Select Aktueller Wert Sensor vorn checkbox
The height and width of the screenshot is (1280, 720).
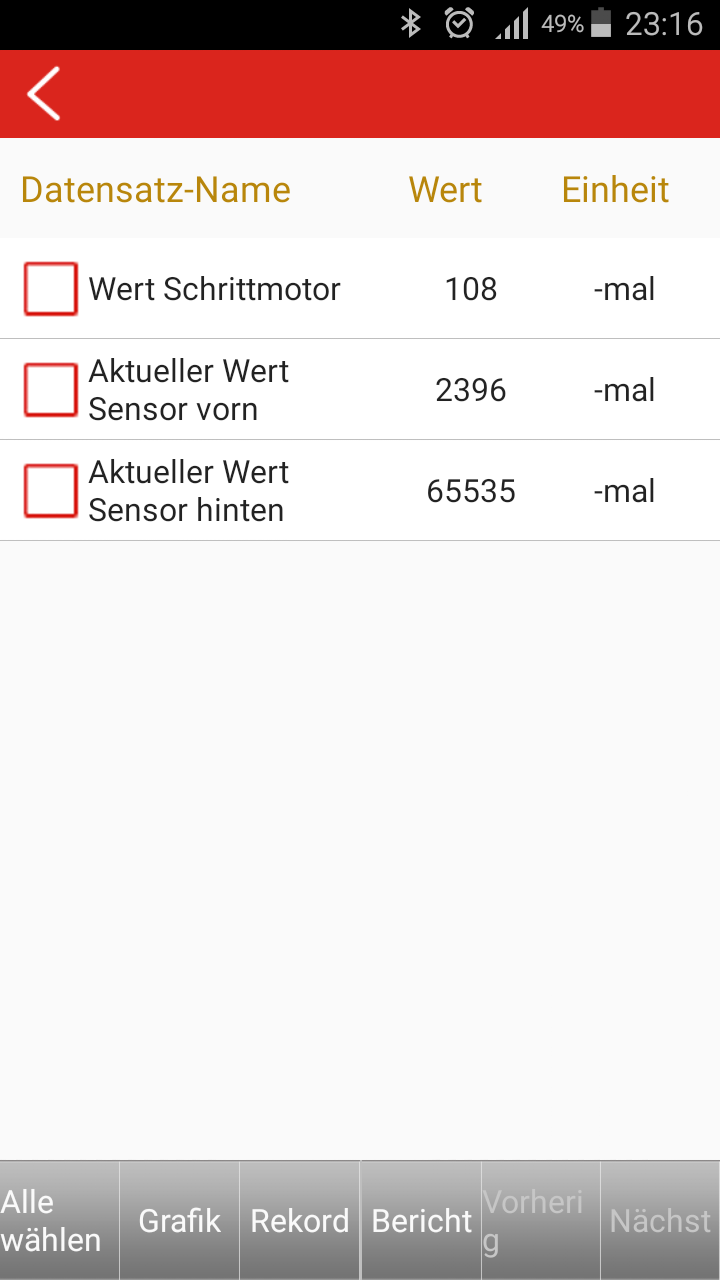(x=51, y=390)
